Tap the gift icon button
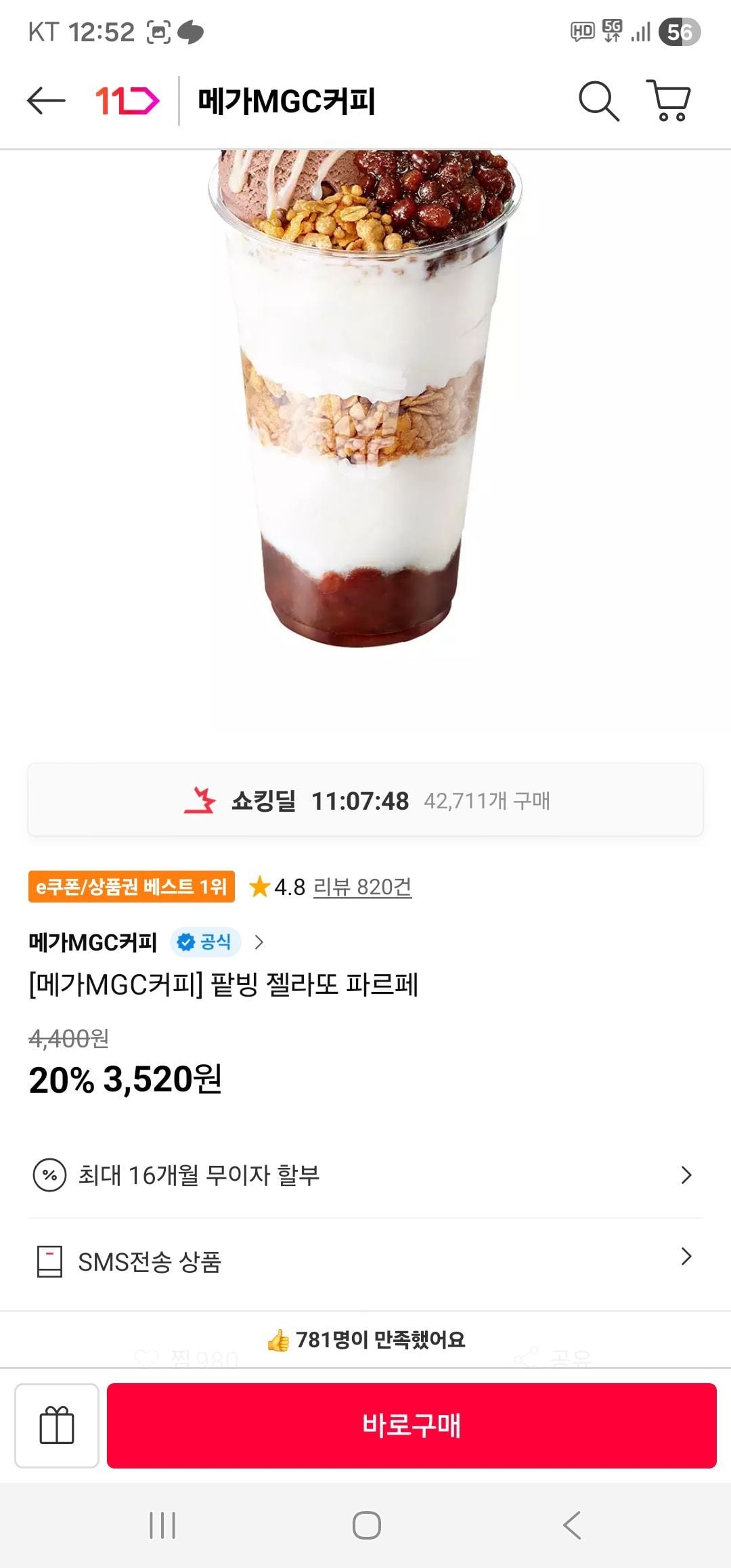The width and height of the screenshot is (731, 1568). click(57, 1425)
